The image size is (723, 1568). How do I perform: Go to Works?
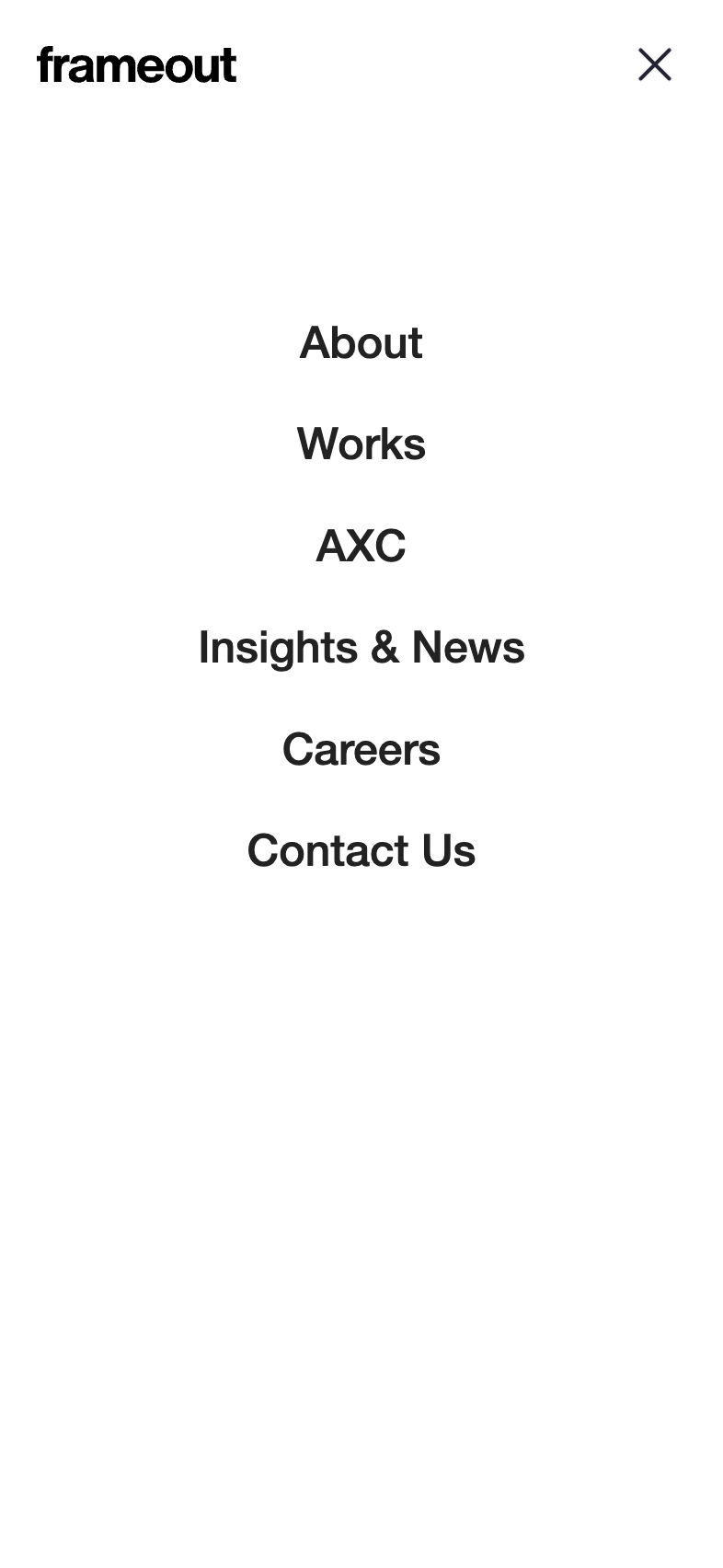361,444
